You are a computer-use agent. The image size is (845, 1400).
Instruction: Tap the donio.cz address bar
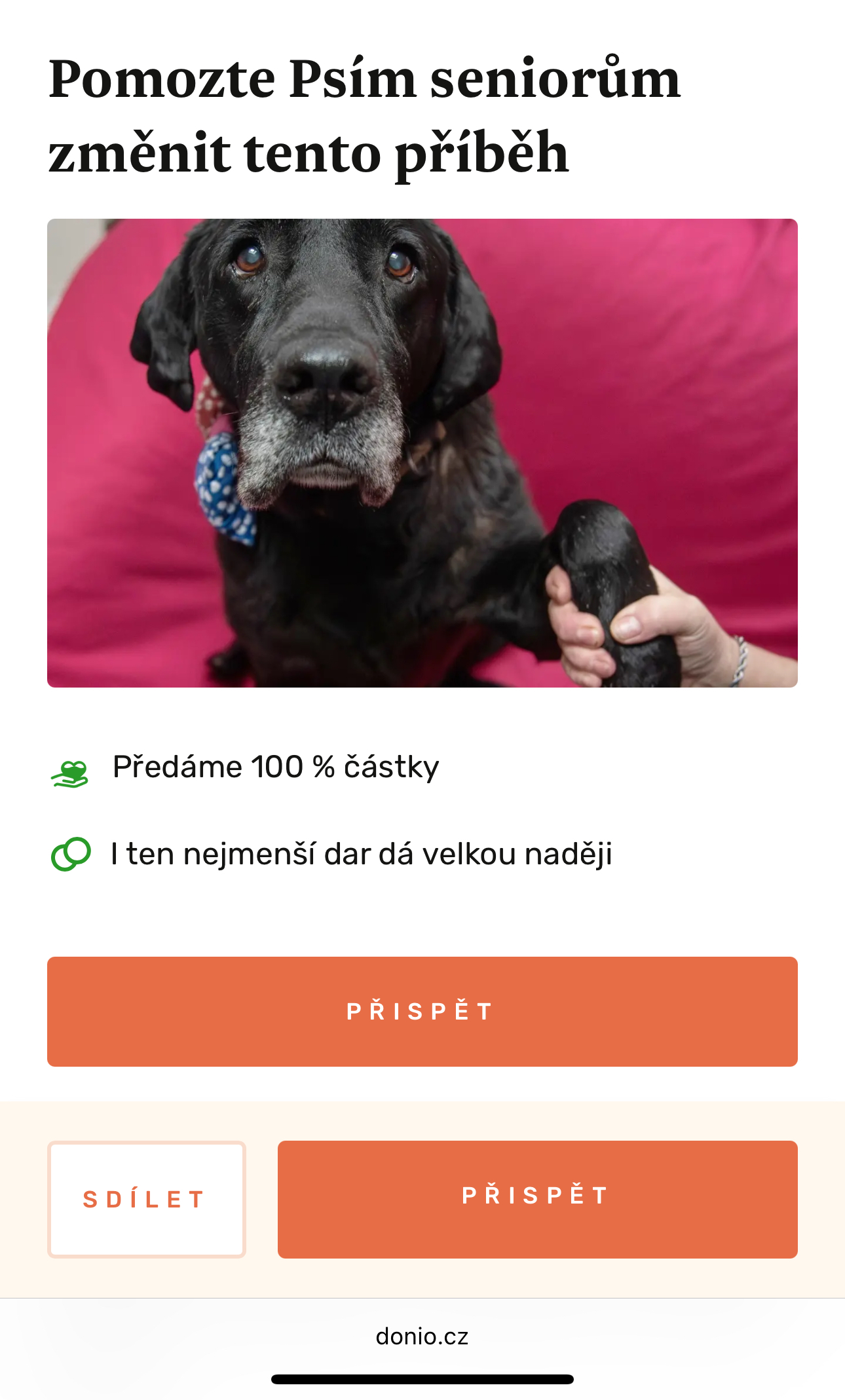(x=422, y=1336)
